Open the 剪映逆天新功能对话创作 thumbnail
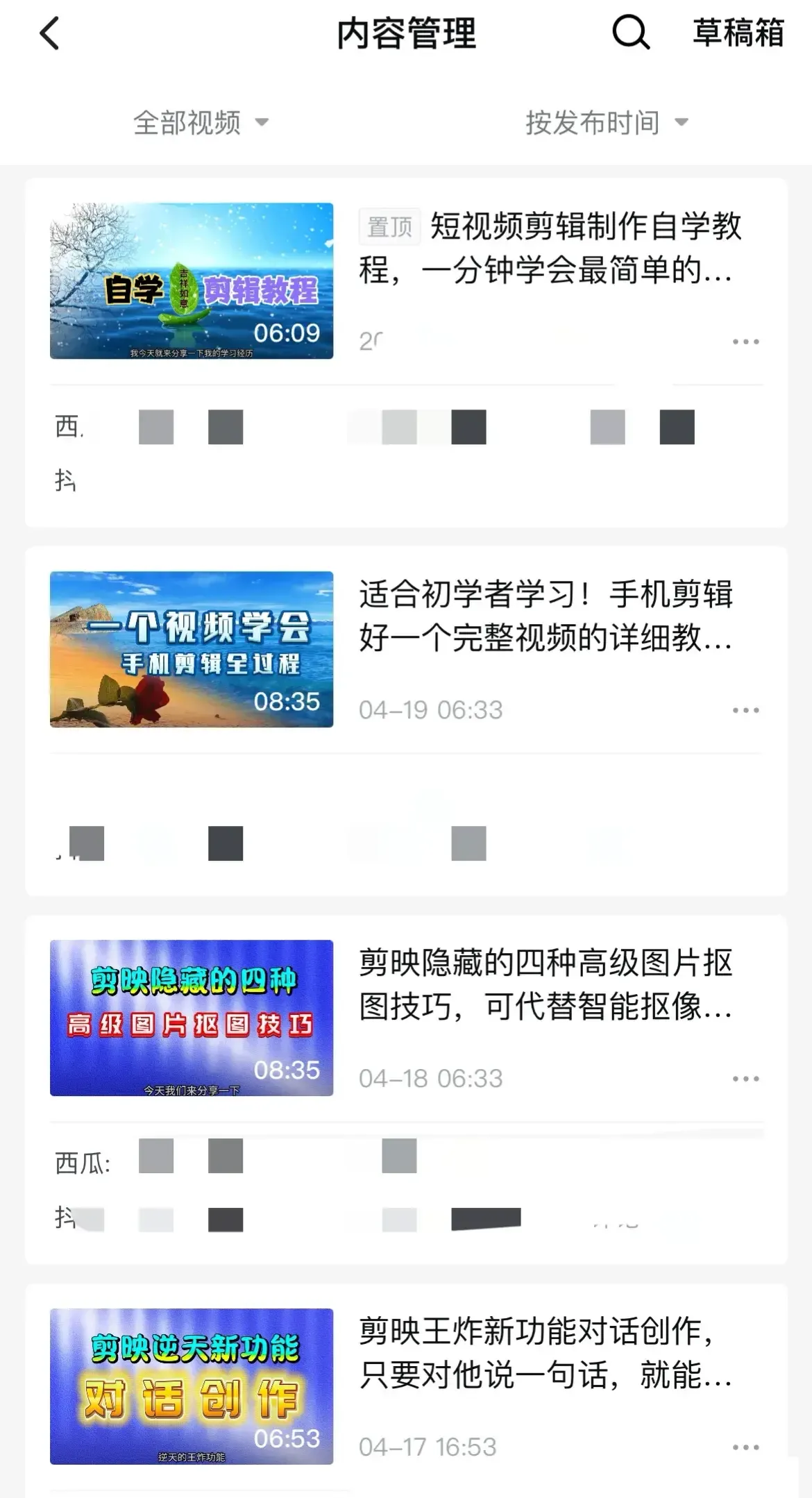The height and width of the screenshot is (1498, 812). tap(192, 1386)
